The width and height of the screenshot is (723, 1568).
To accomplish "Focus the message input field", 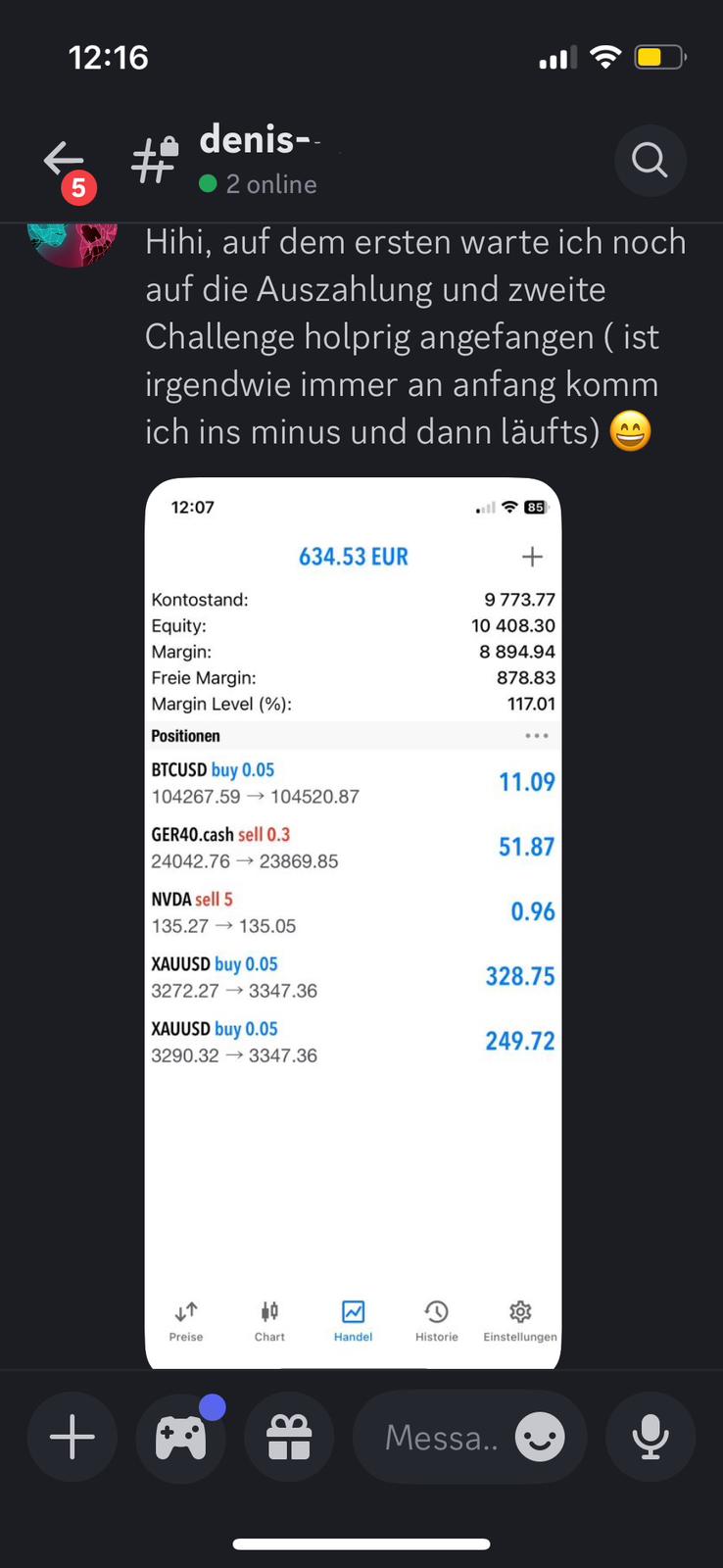I will tap(441, 1438).
